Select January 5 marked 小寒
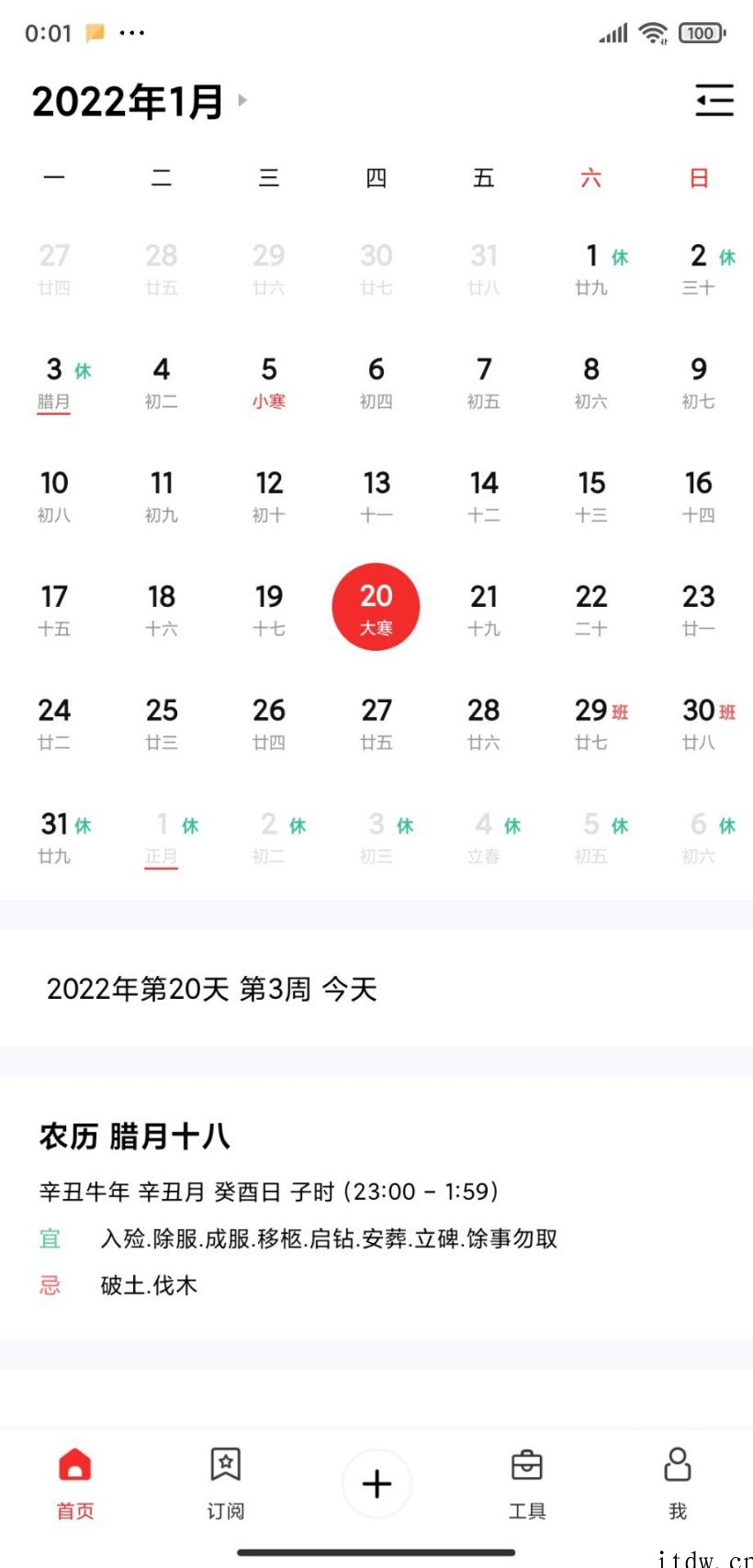This screenshot has width=753, height=1568. [269, 381]
